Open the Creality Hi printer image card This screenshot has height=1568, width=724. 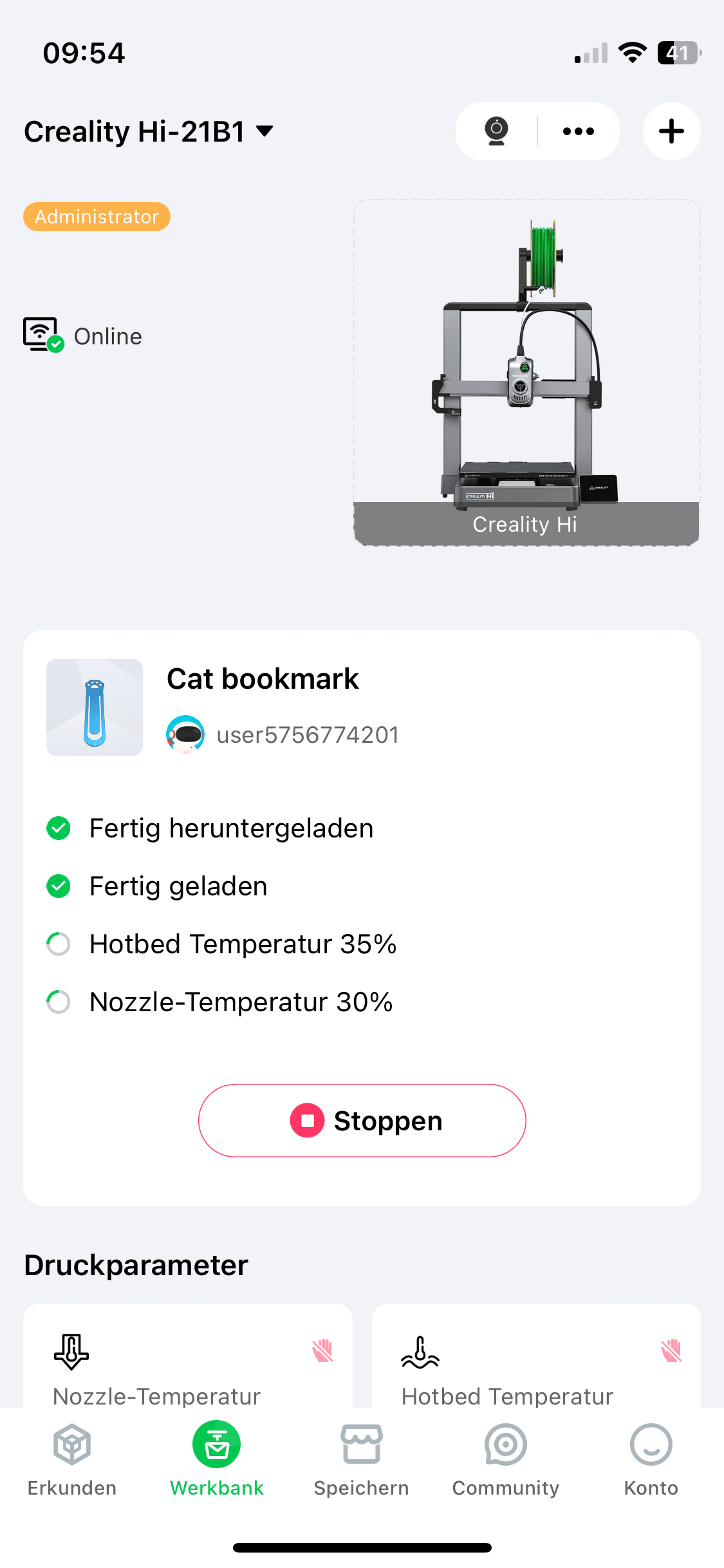click(526, 372)
